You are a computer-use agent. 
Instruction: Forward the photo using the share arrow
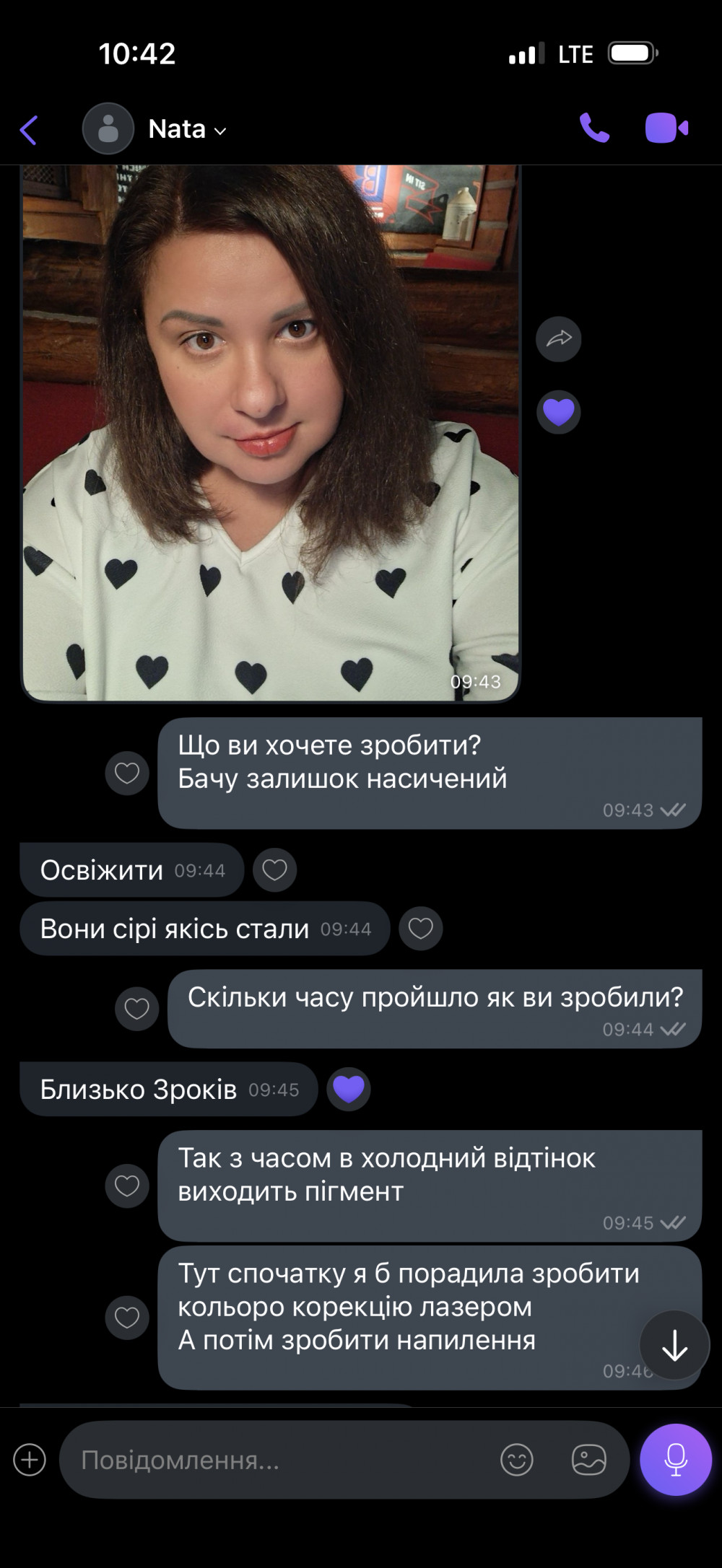[558, 338]
